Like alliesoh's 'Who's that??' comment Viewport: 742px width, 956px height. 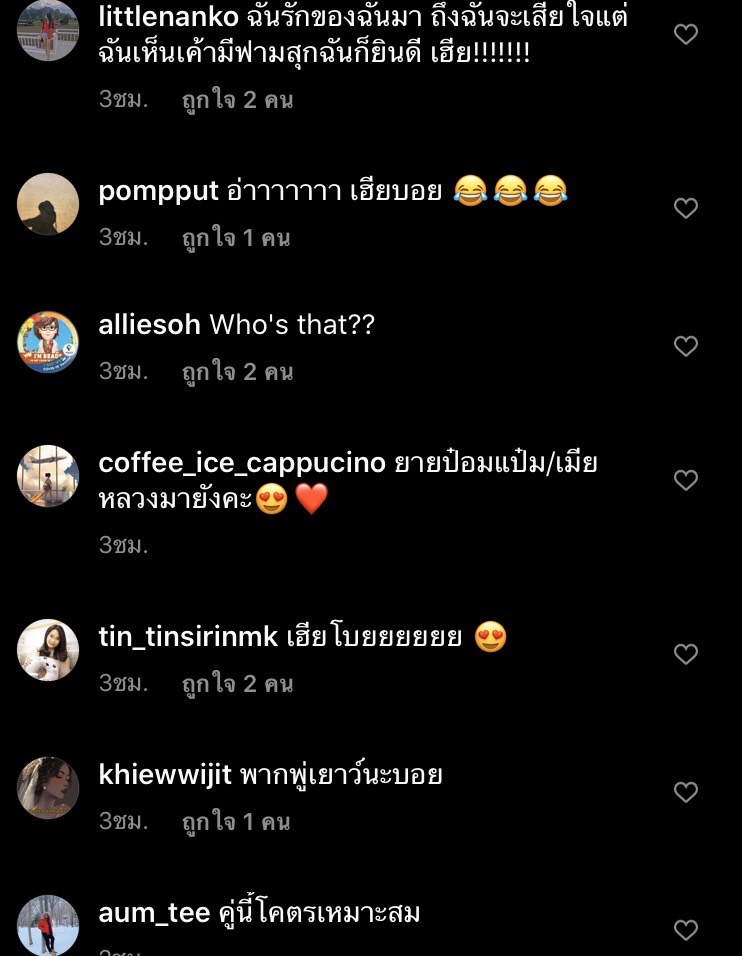(685, 346)
